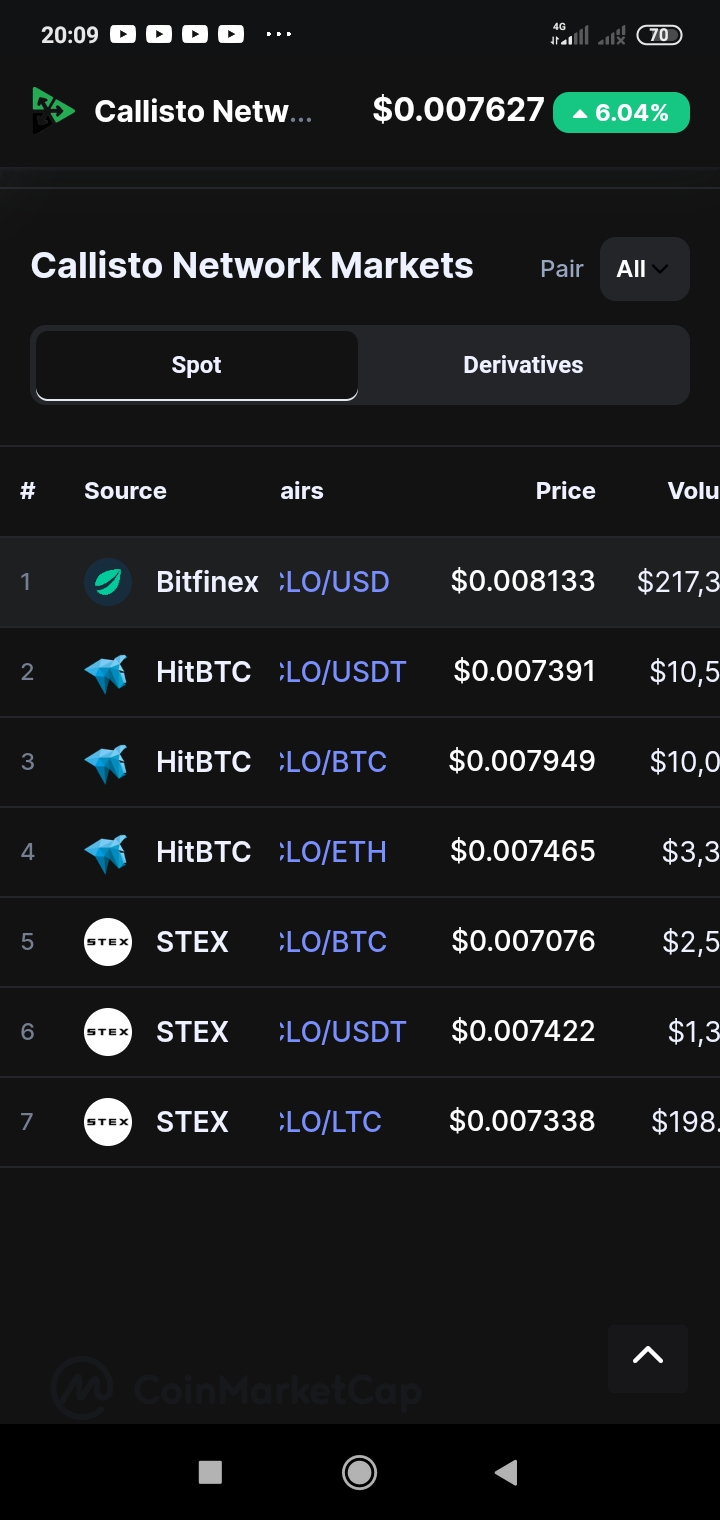Go to the home screen

[x=359, y=1472]
